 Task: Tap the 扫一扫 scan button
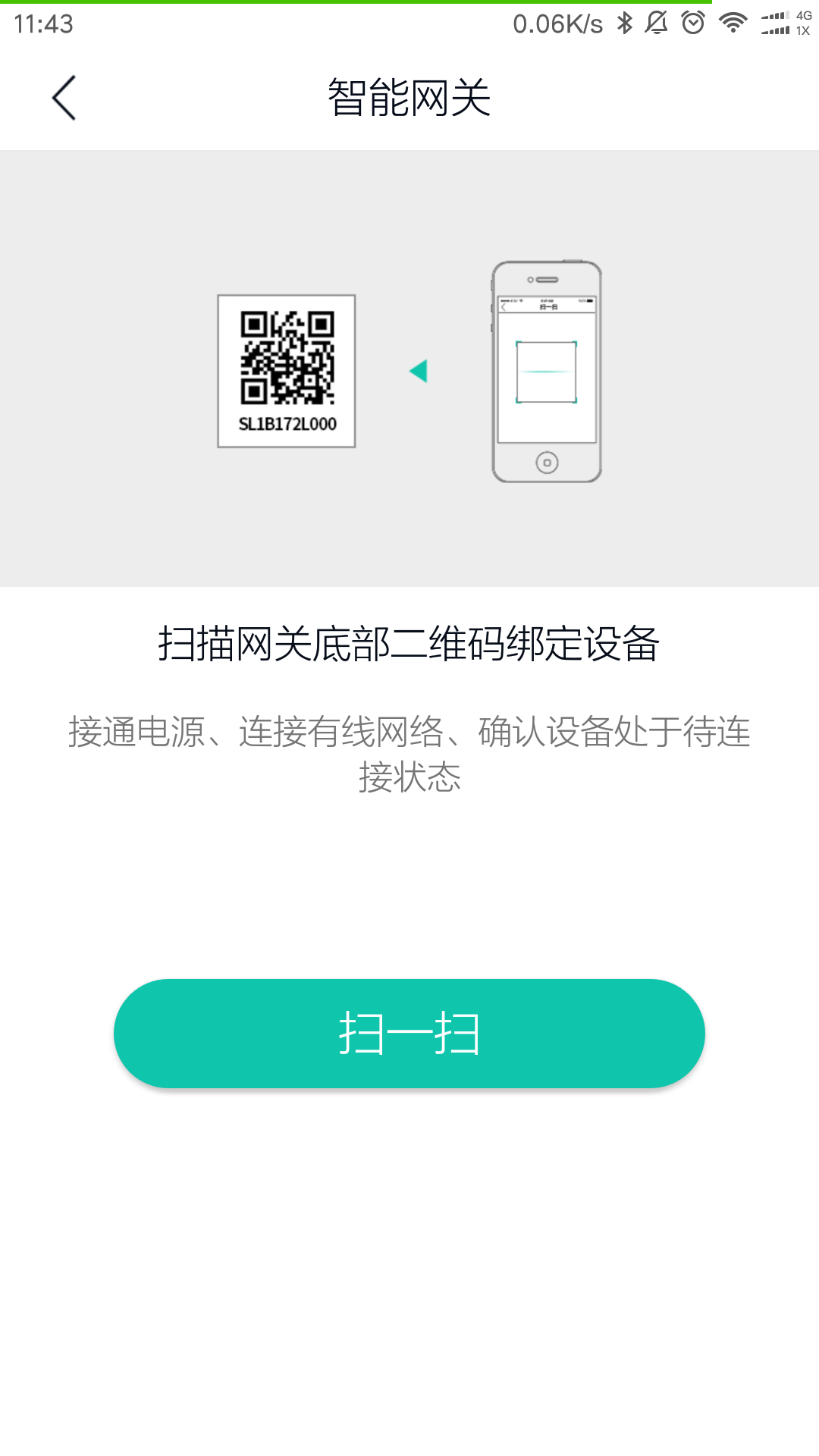pyautogui.click(x=409, y=1033)
